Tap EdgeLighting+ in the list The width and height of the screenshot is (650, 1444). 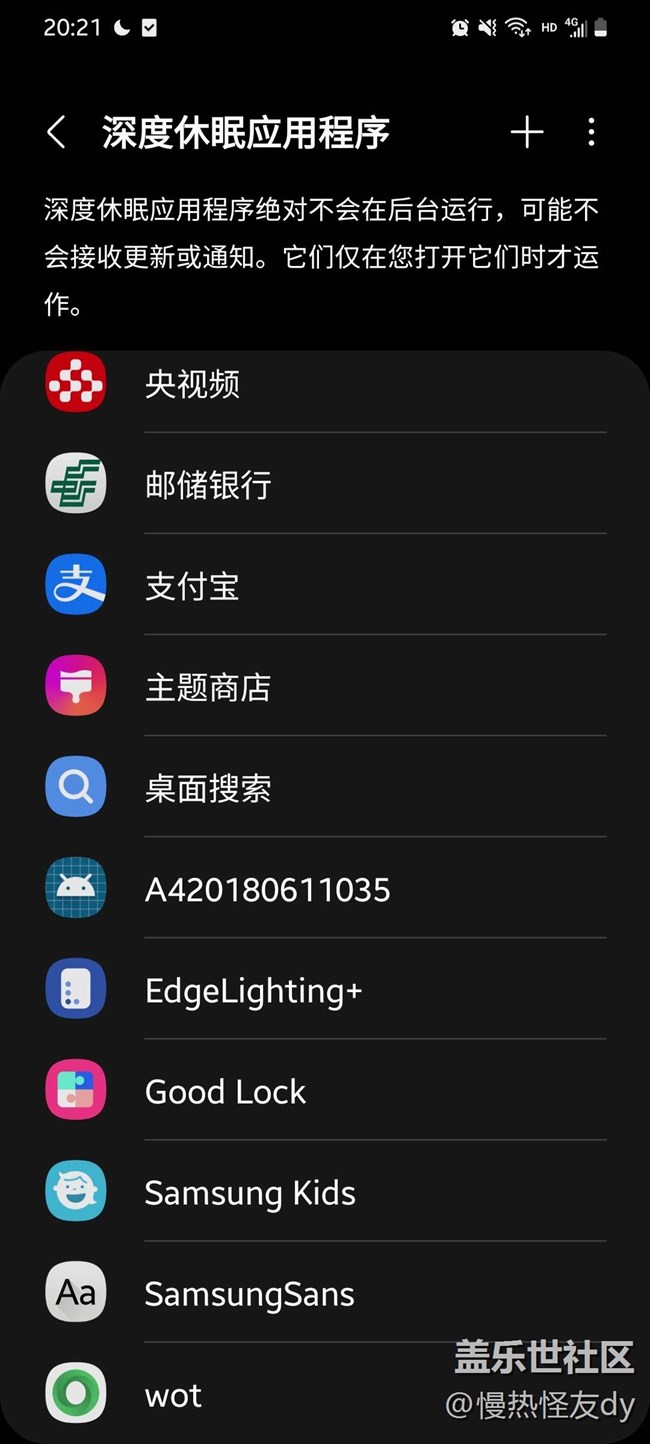click(x=325, y=990)
